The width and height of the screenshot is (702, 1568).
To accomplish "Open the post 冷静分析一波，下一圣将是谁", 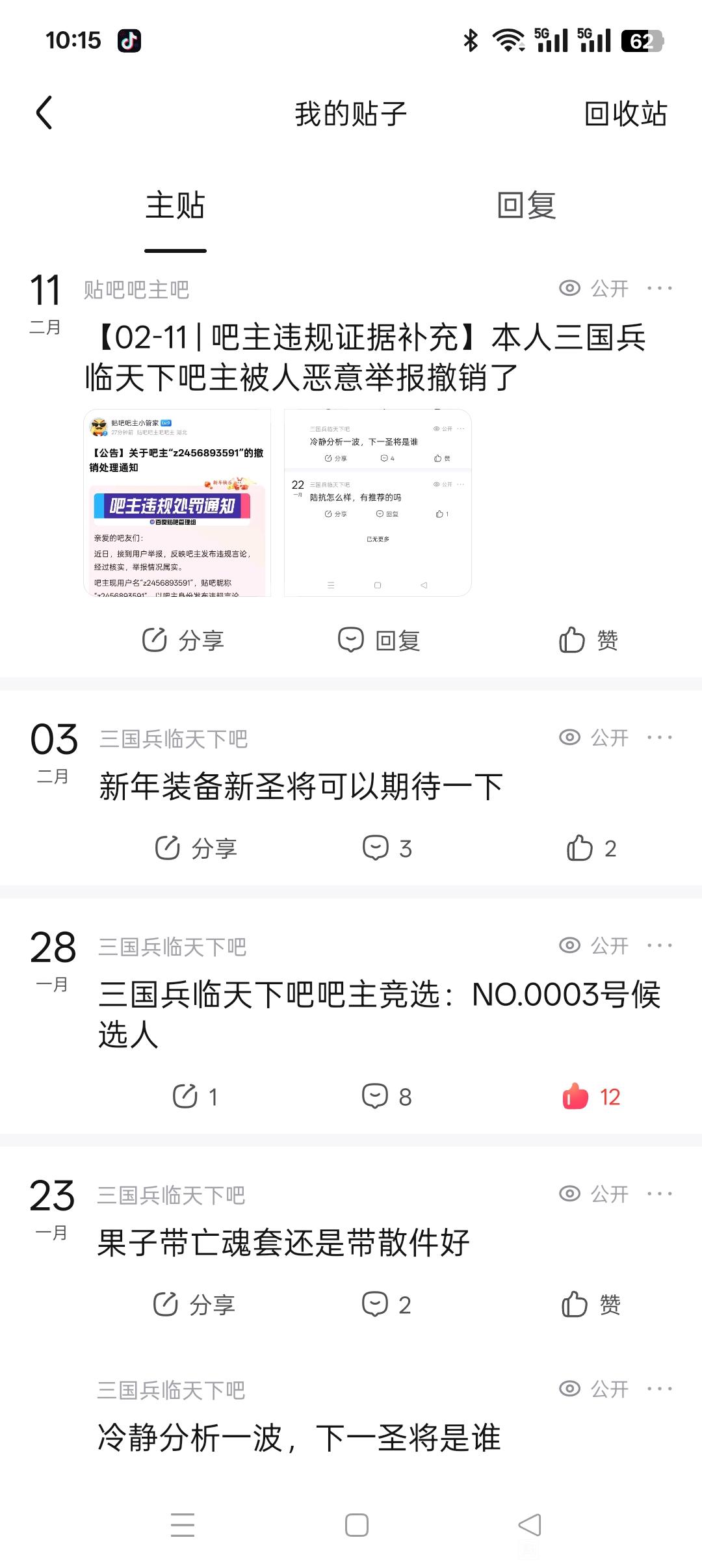I will 299,1438.
